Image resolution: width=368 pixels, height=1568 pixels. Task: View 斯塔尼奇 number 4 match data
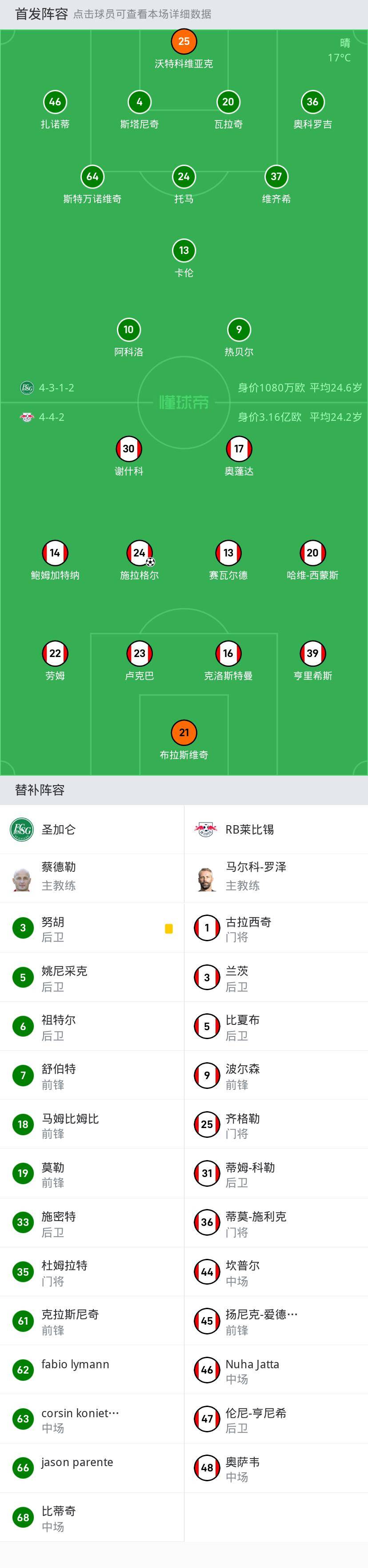coord(139,102)
